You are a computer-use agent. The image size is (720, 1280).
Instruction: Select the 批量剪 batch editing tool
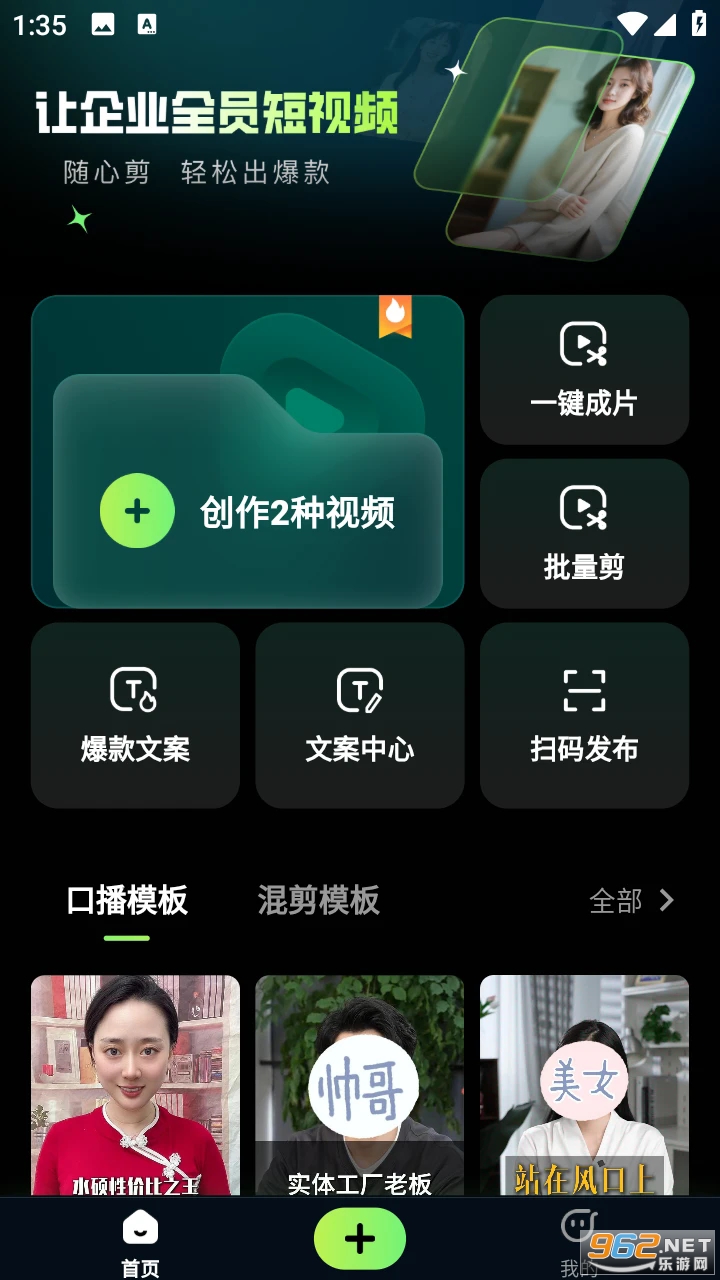(584, 533)
